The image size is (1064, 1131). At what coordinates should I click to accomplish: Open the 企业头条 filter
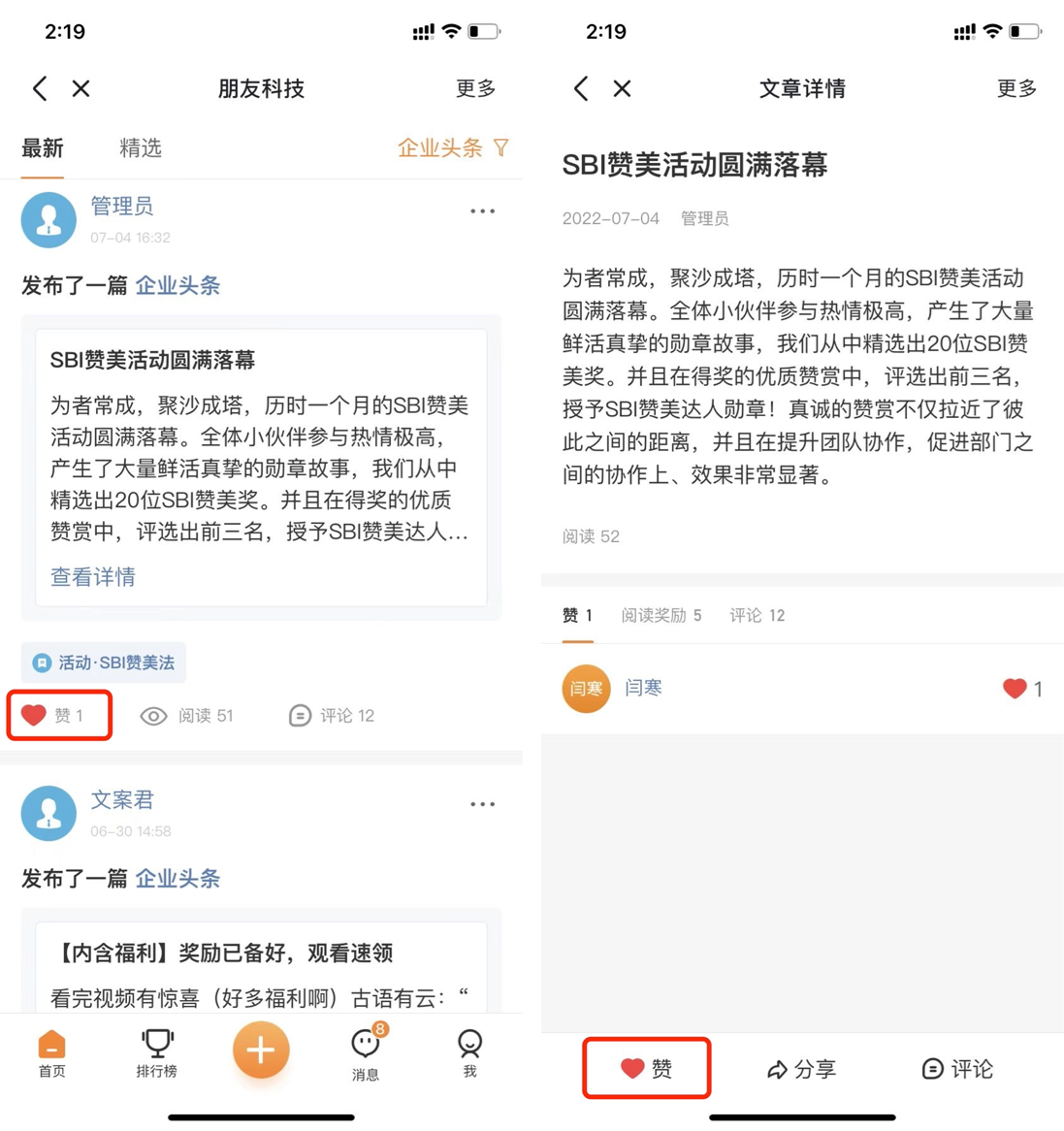click(x=453, y=148)
